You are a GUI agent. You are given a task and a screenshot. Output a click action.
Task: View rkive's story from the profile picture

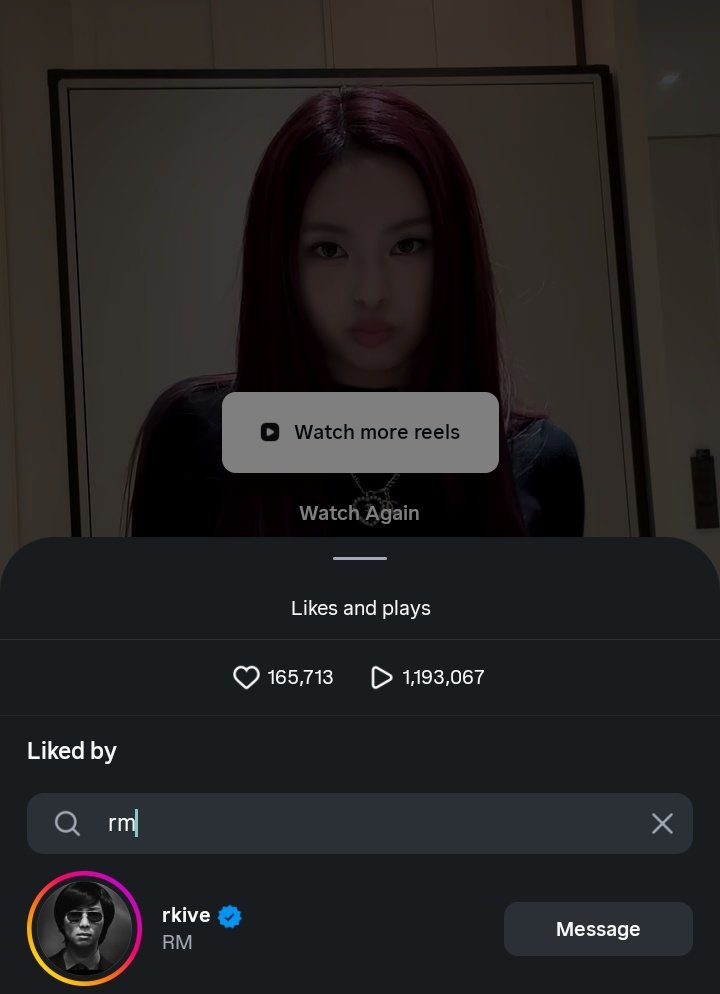tap(84, 929)
